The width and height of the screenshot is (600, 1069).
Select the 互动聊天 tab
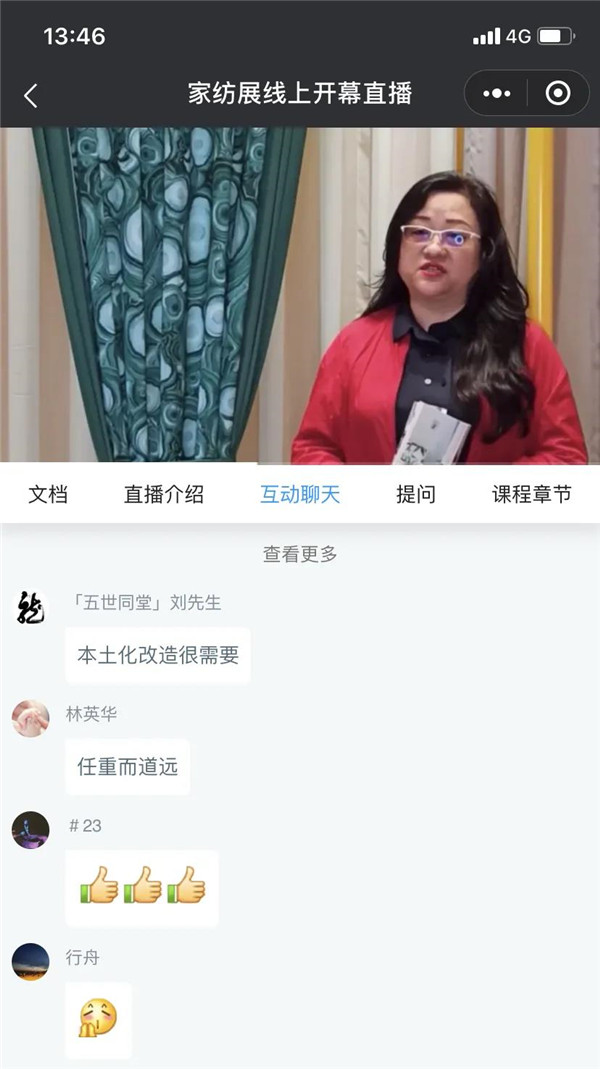coord(300,494)
